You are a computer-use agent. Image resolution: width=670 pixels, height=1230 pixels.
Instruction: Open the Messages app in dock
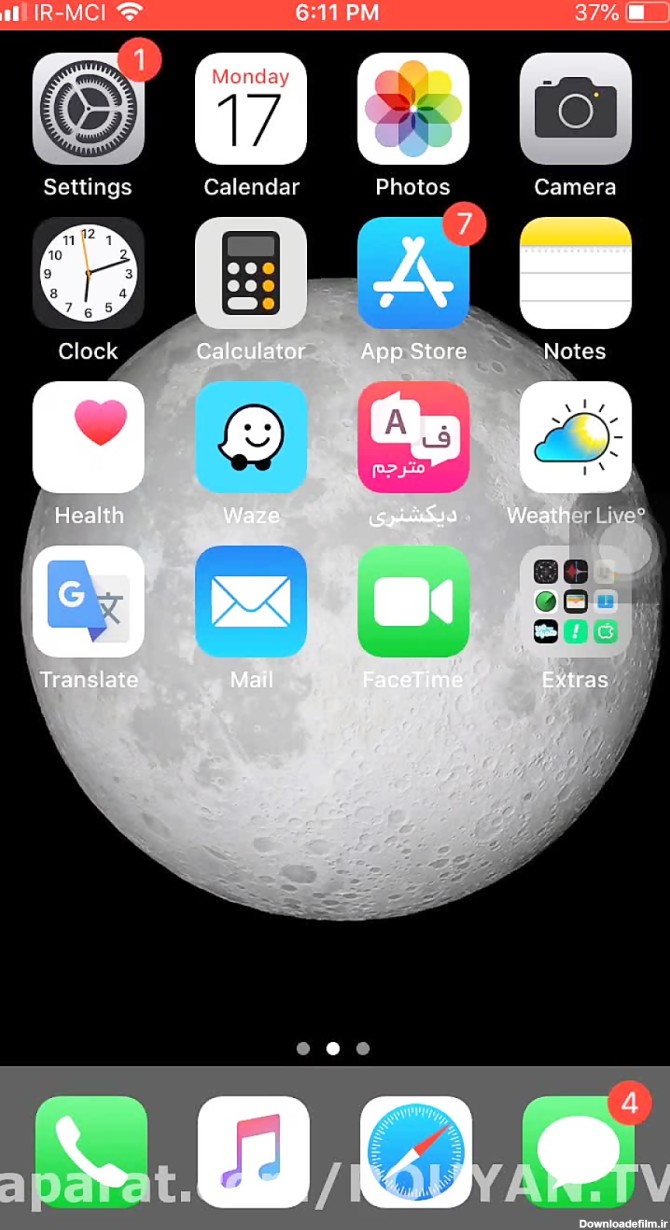578,1152
